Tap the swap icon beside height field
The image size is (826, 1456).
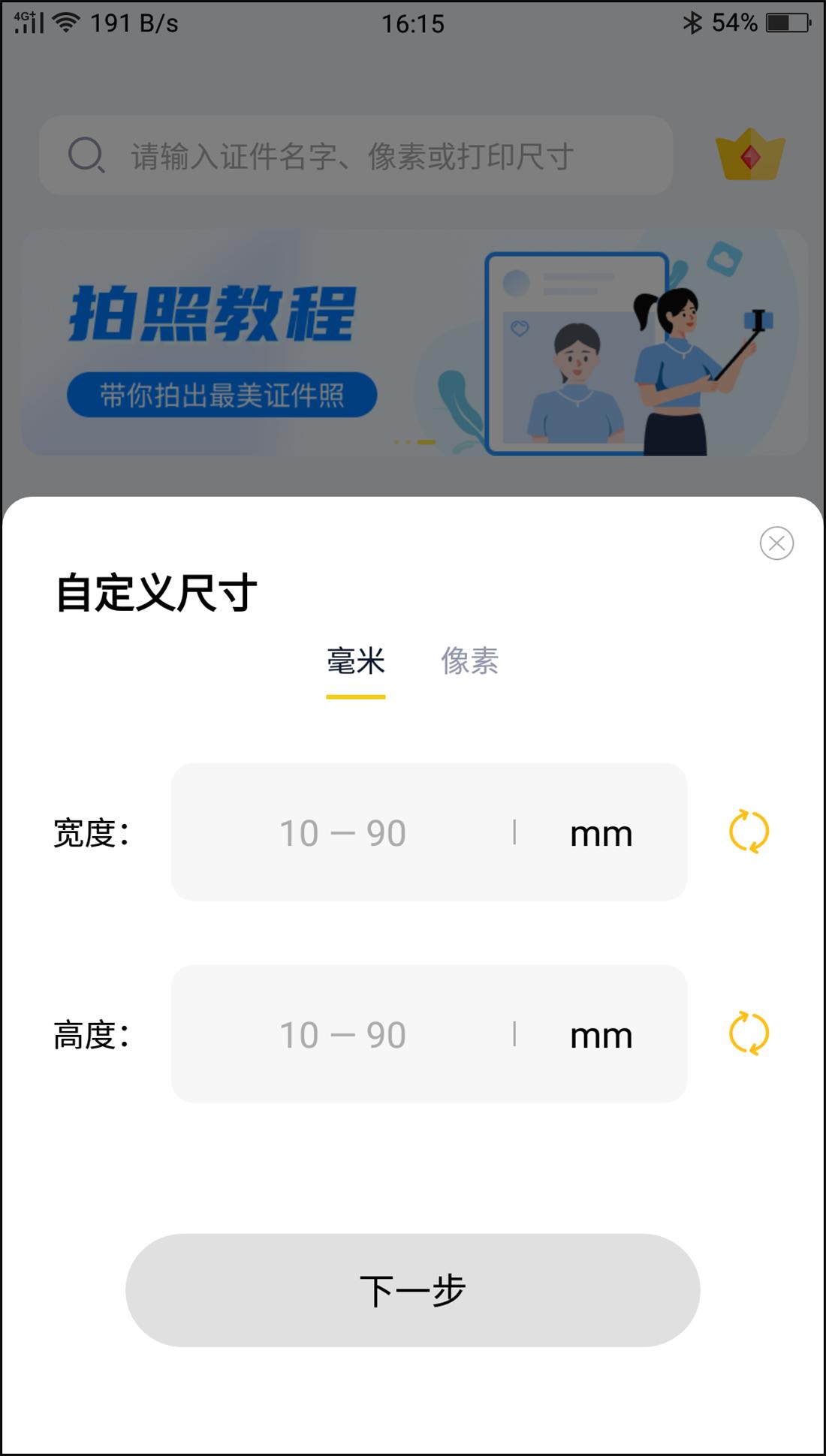pyautogui.click(x=750, y=1034)
